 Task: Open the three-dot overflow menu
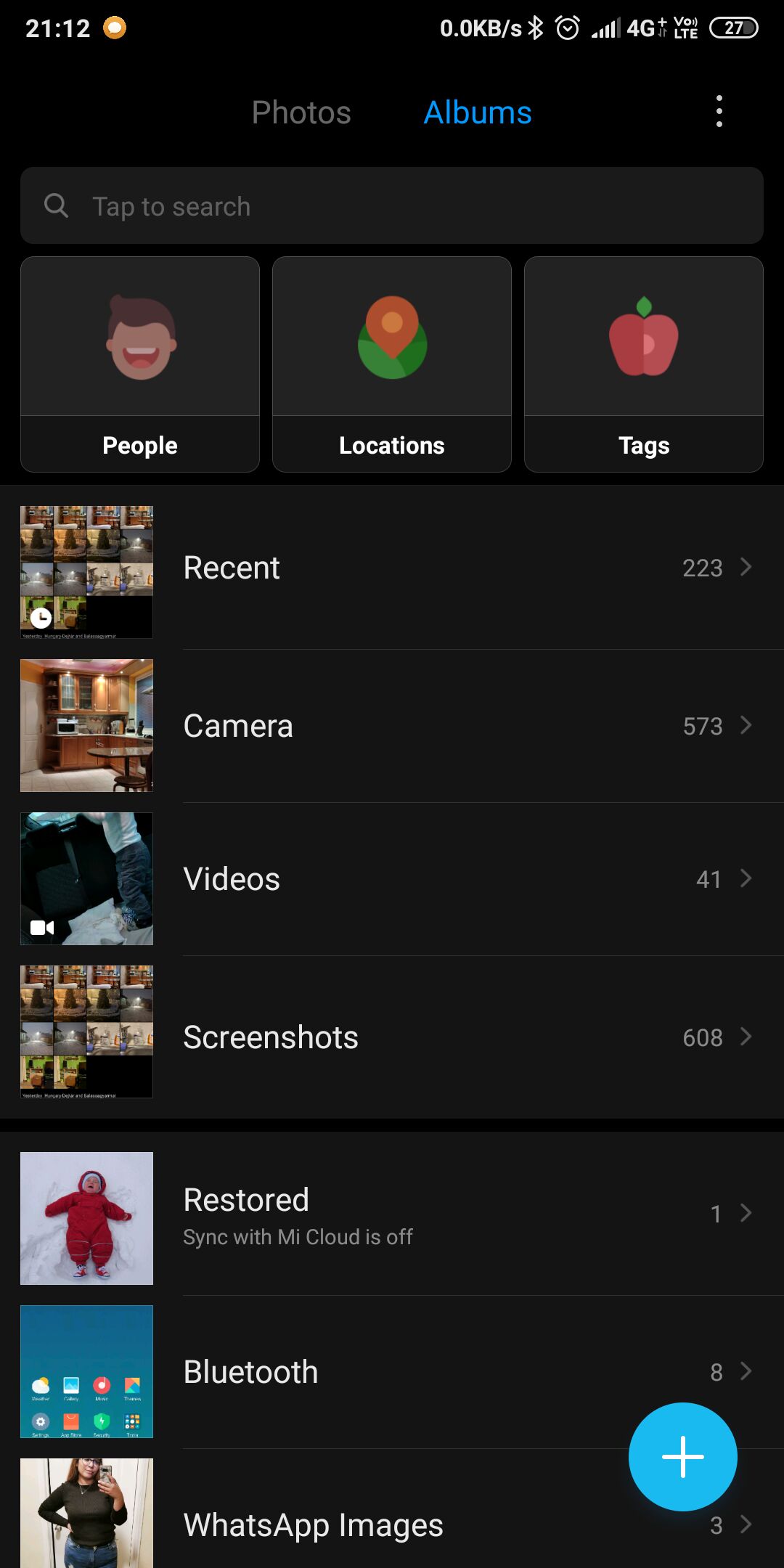coord(719,112)
